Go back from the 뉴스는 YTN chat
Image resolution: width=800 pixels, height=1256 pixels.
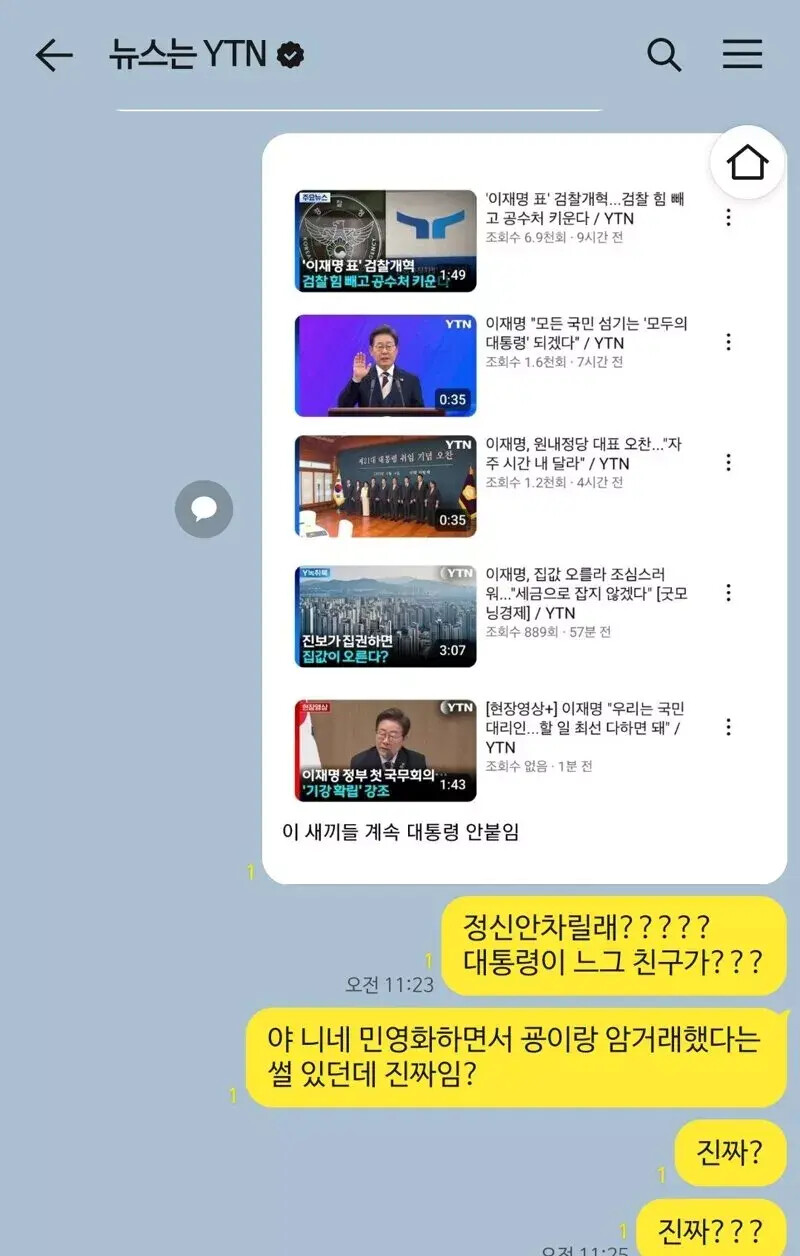(54, 55)
